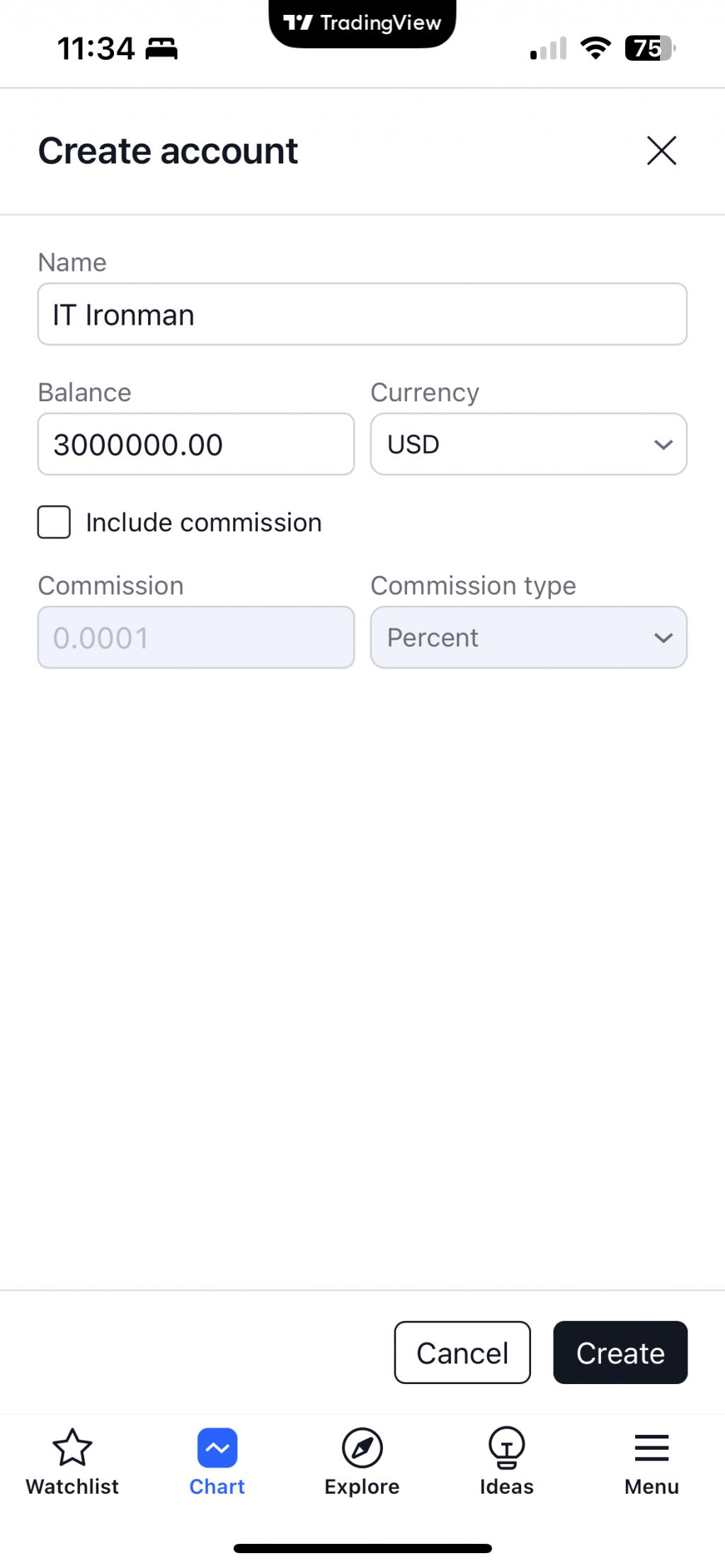Enable the Include commission checkbox

click(54, 522)
